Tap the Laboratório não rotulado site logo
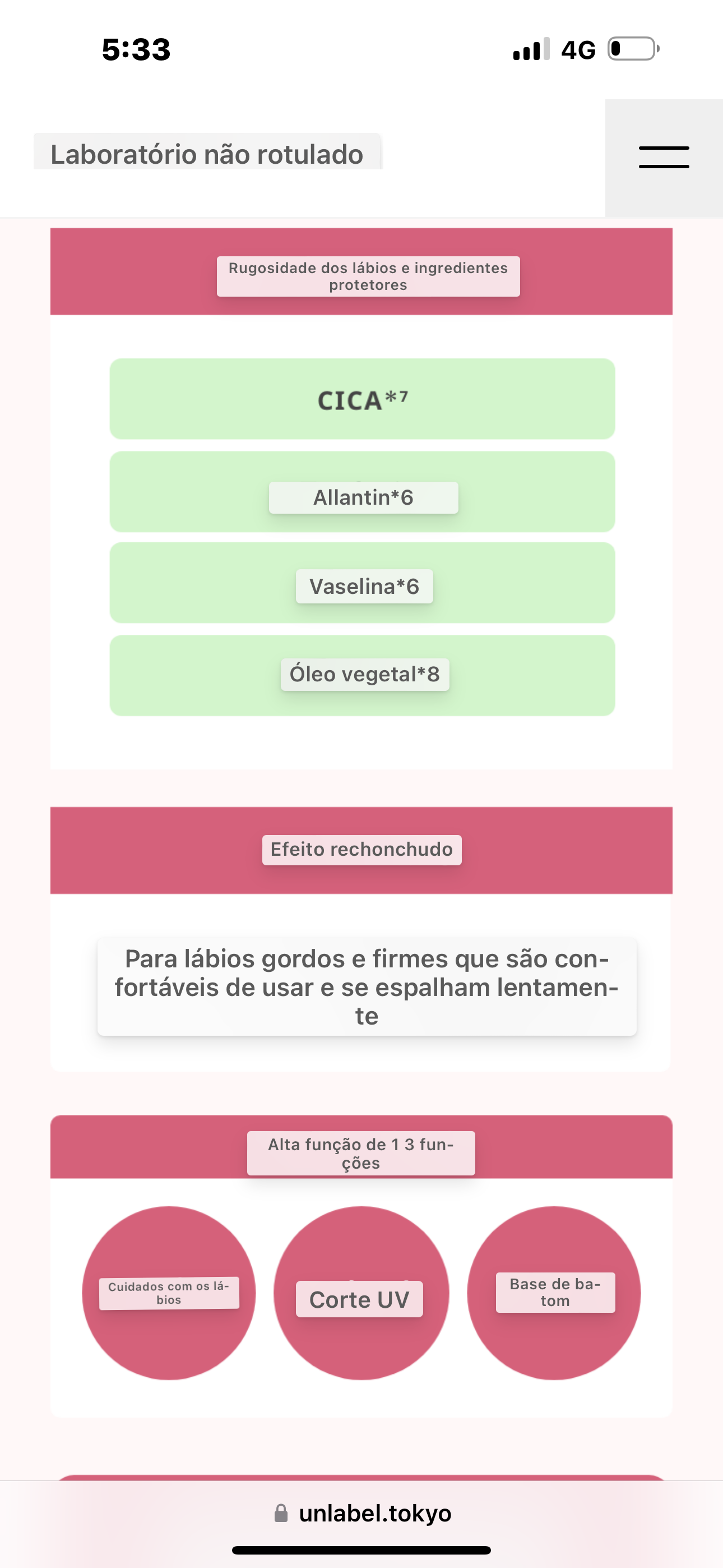Image resolution: width=723 pixels, height=1568 pixels. click(207, 154)
